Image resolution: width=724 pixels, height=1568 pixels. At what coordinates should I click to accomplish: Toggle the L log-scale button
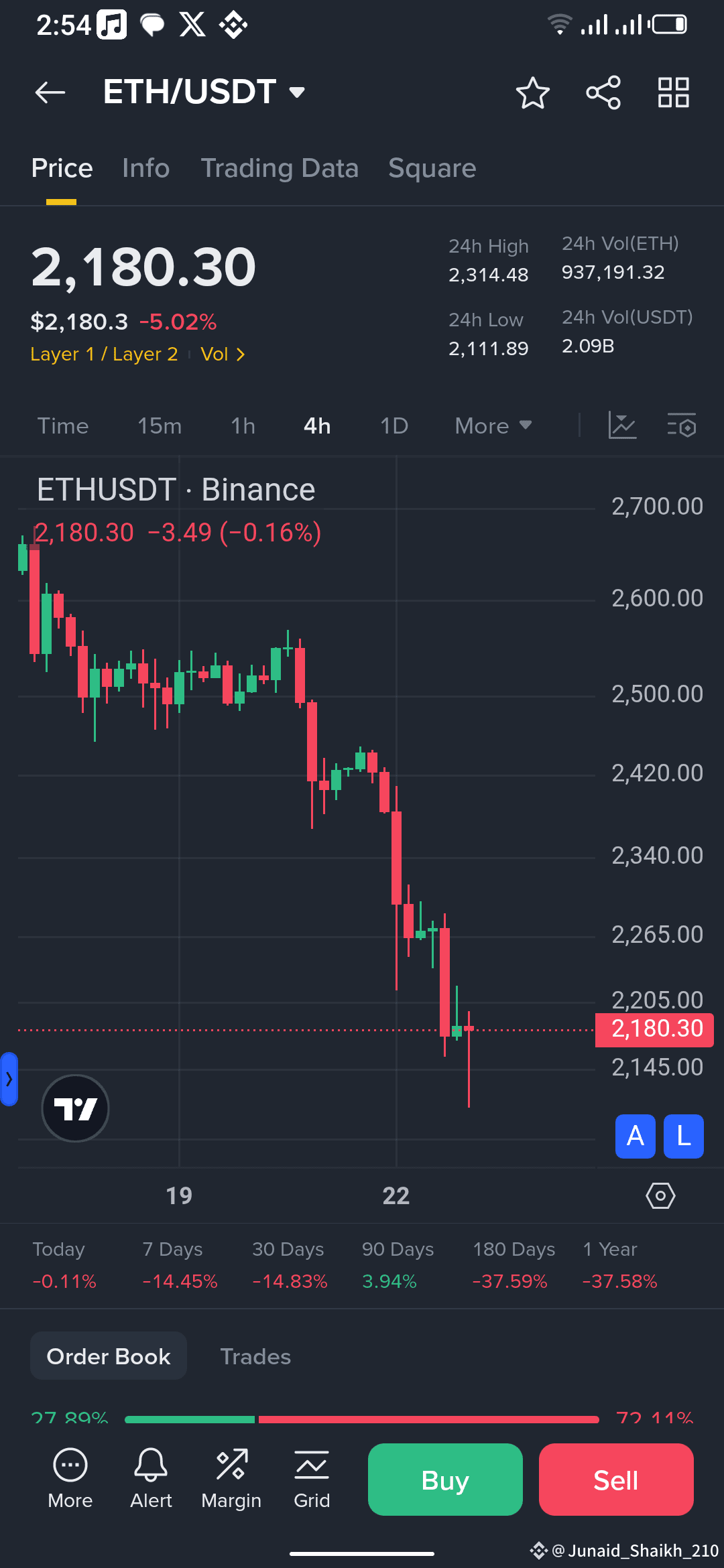[683, 1136]
